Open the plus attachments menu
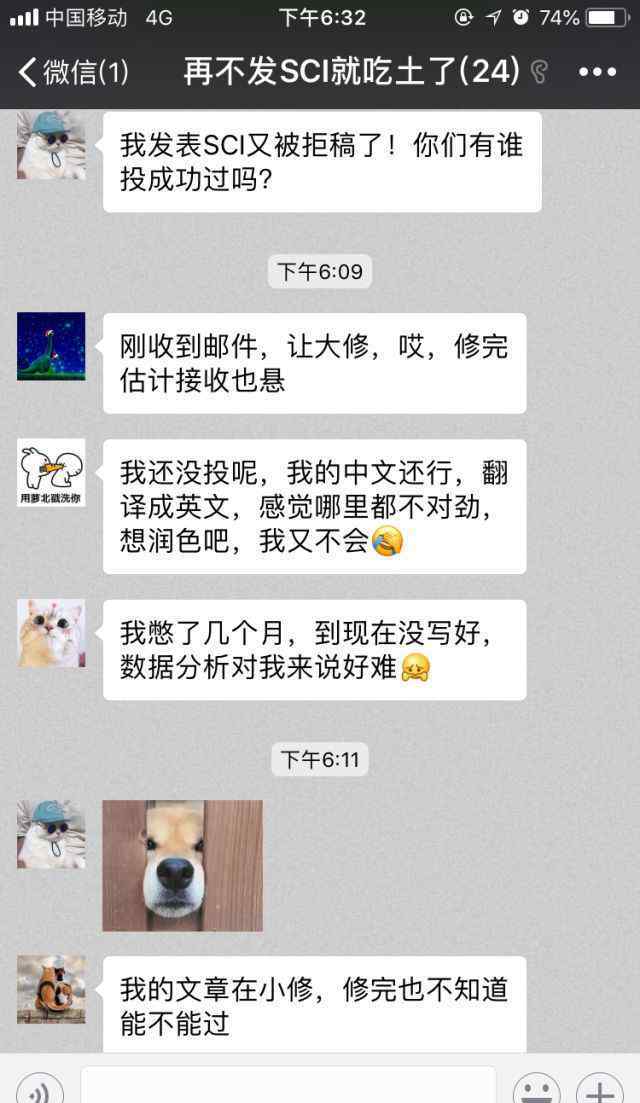The image size is (640, 1103). [x=599, y=1088]
